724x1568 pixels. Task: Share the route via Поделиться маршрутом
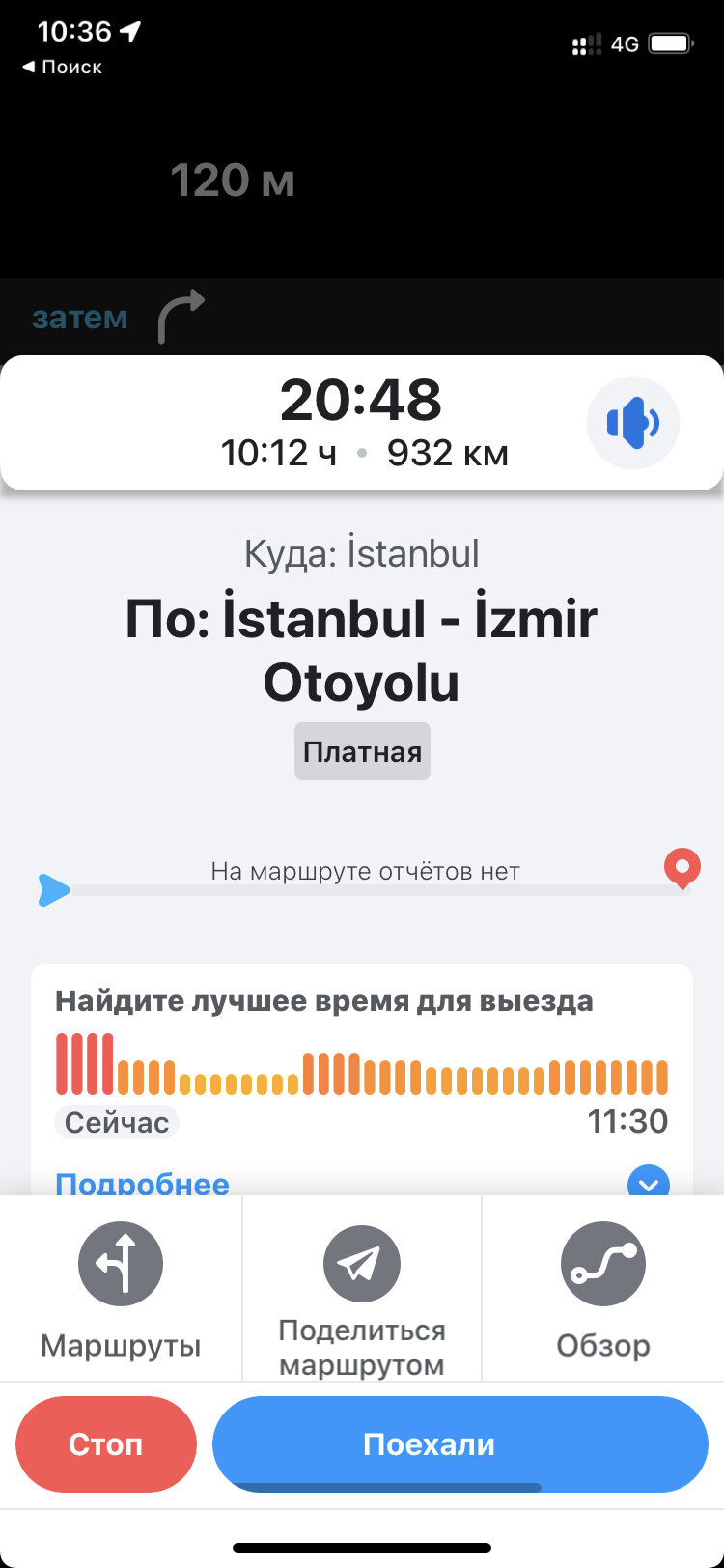point(362,1290)
